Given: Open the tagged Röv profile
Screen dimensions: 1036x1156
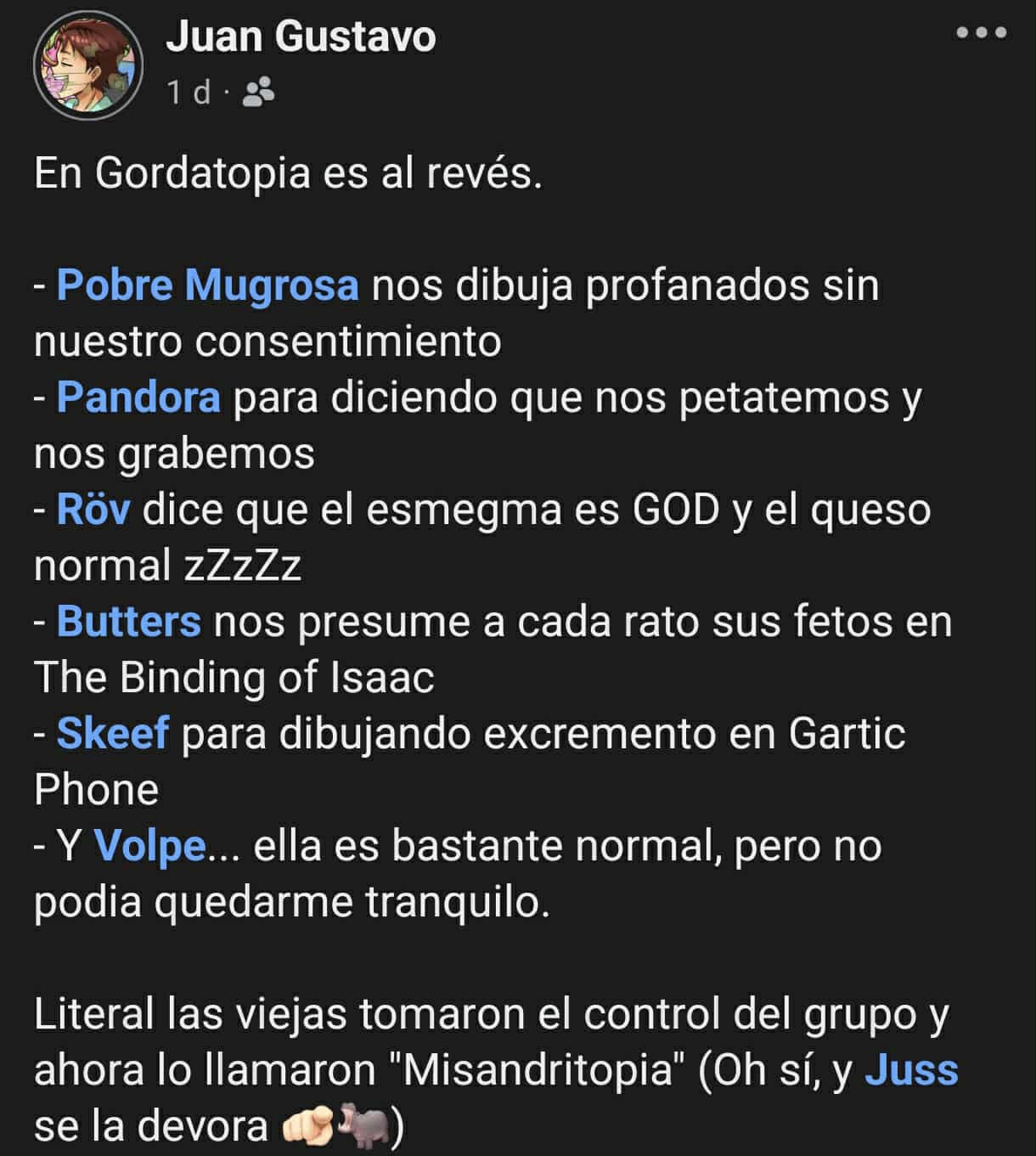Looking at the screenshot, I should click(93, 510).
